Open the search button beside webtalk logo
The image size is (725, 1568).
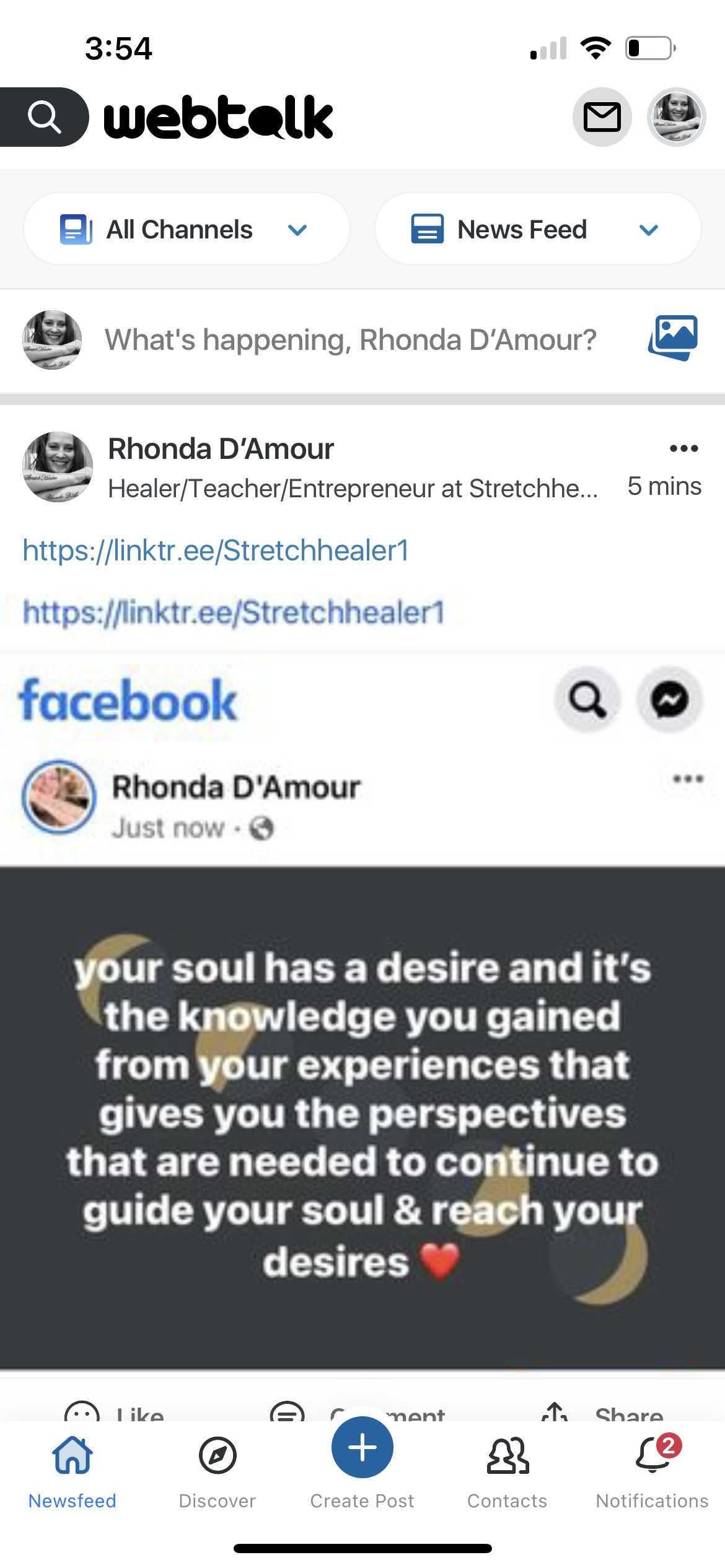[x=43, y=117]
